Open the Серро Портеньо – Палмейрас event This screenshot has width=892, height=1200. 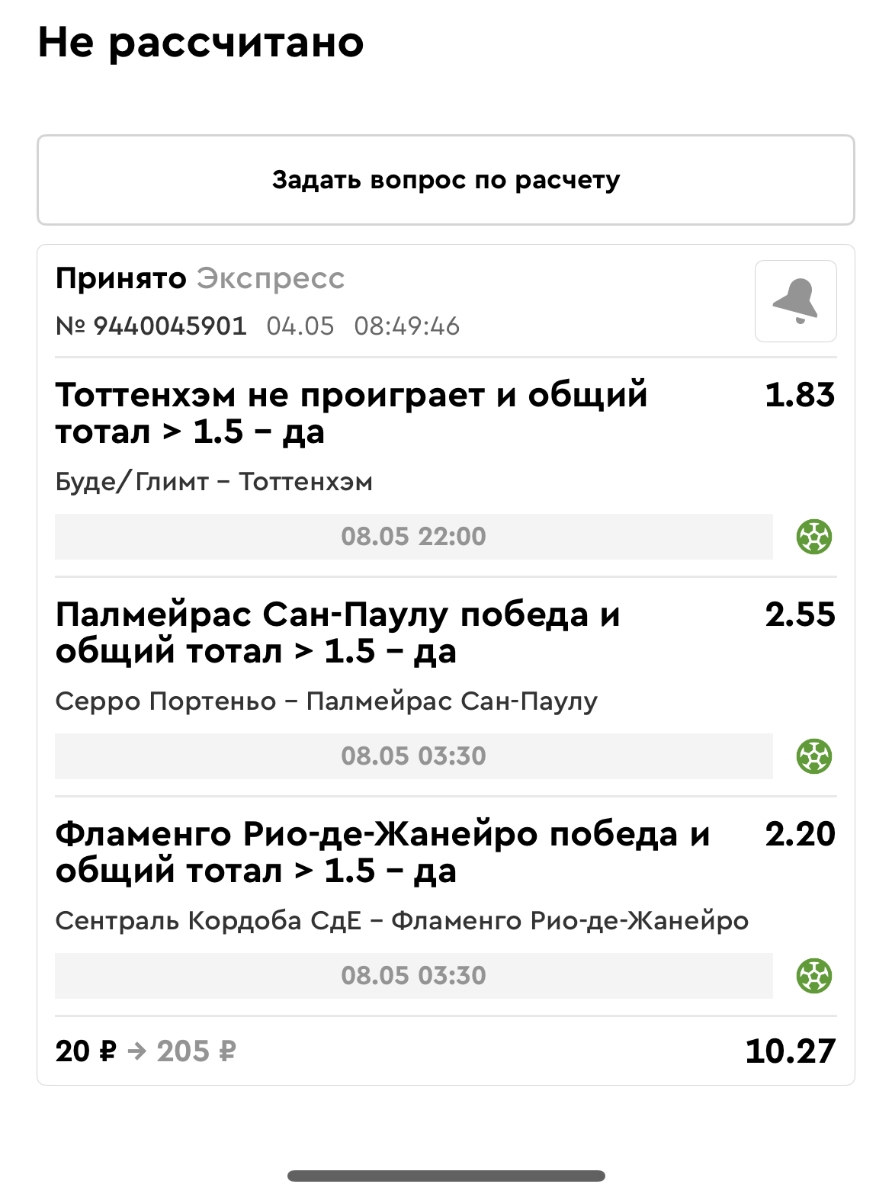coord(326,701)
